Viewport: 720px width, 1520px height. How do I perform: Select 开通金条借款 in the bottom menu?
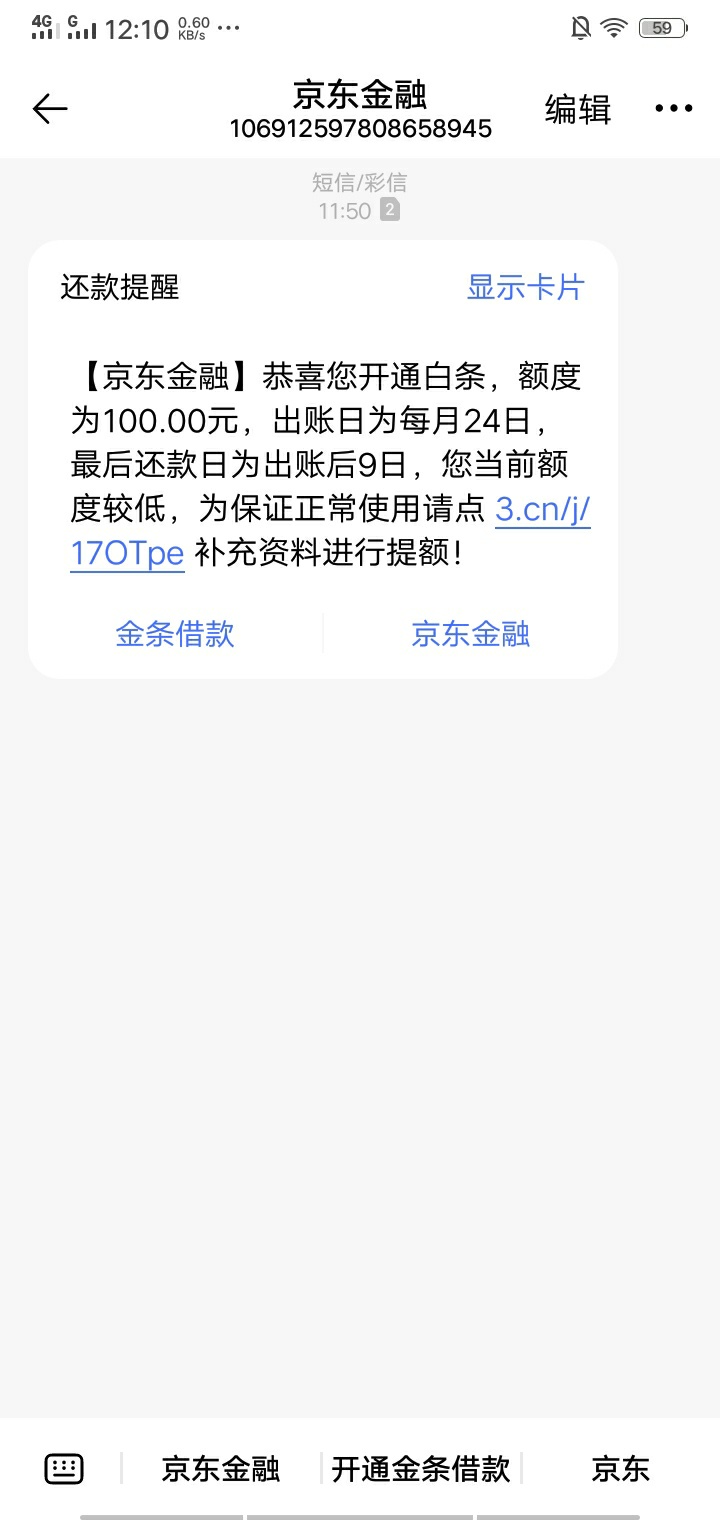click(x=421, y=1468)
